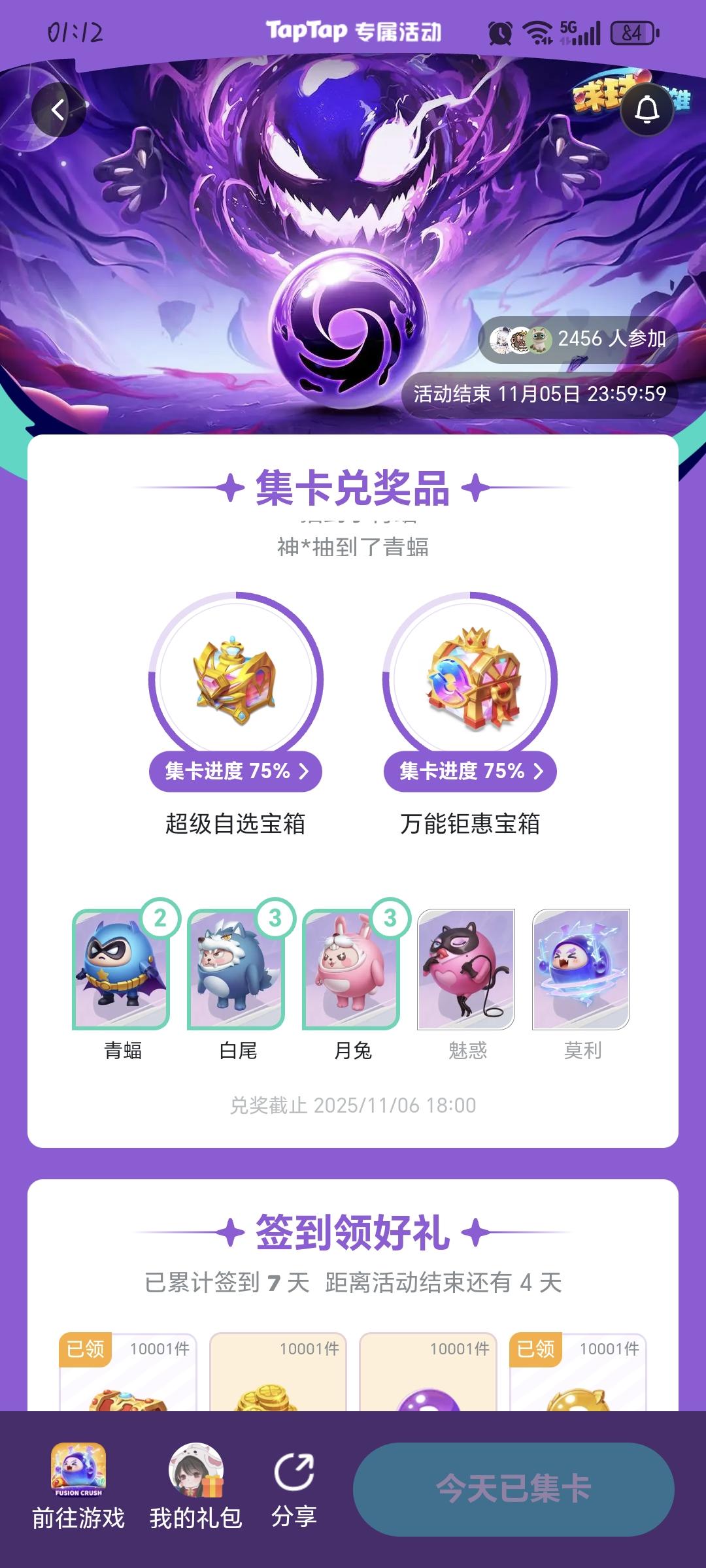706x1568 pixels.
Task: Open the notification bell icon
Action: click(x=647, y=108)
